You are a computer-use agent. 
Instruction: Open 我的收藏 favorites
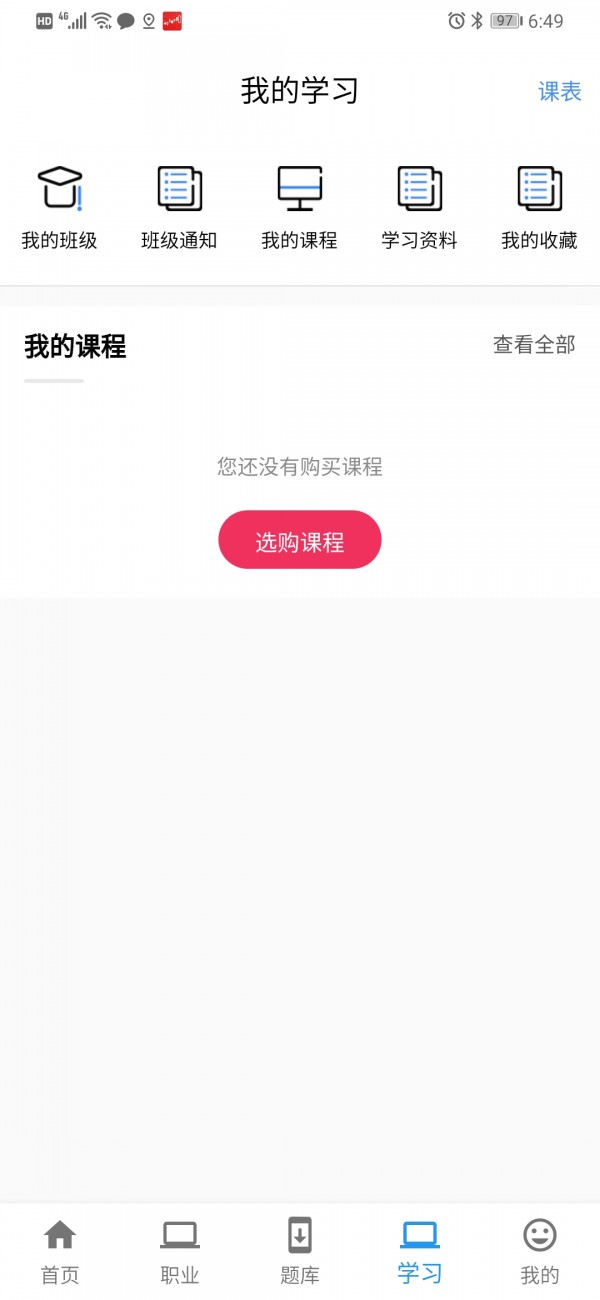point(540,207)
